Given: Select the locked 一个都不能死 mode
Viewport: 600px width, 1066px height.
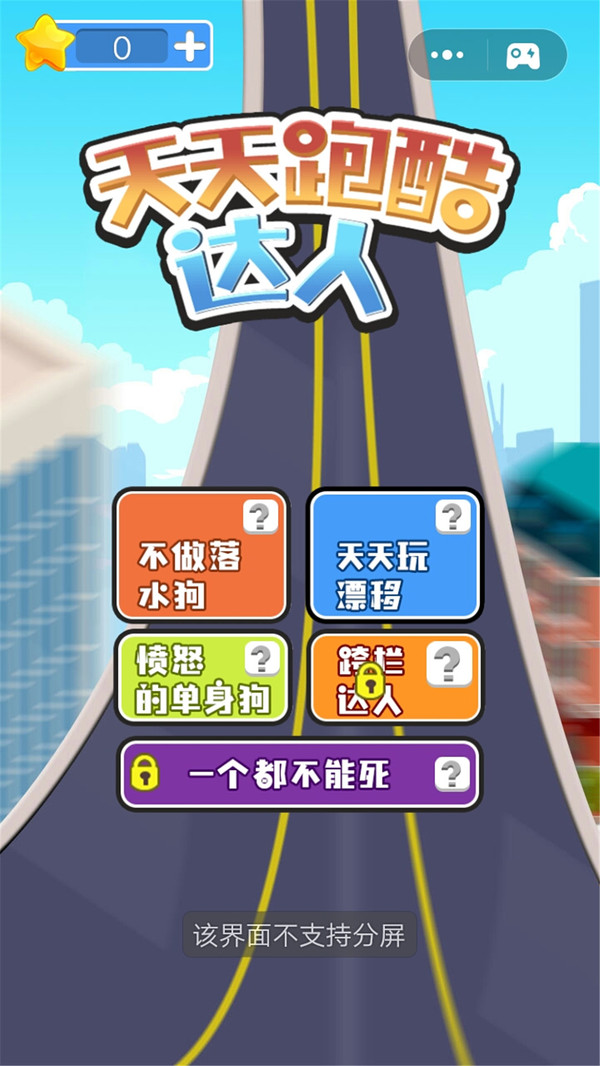Looking at the screenshot, I should pos(285,773).
